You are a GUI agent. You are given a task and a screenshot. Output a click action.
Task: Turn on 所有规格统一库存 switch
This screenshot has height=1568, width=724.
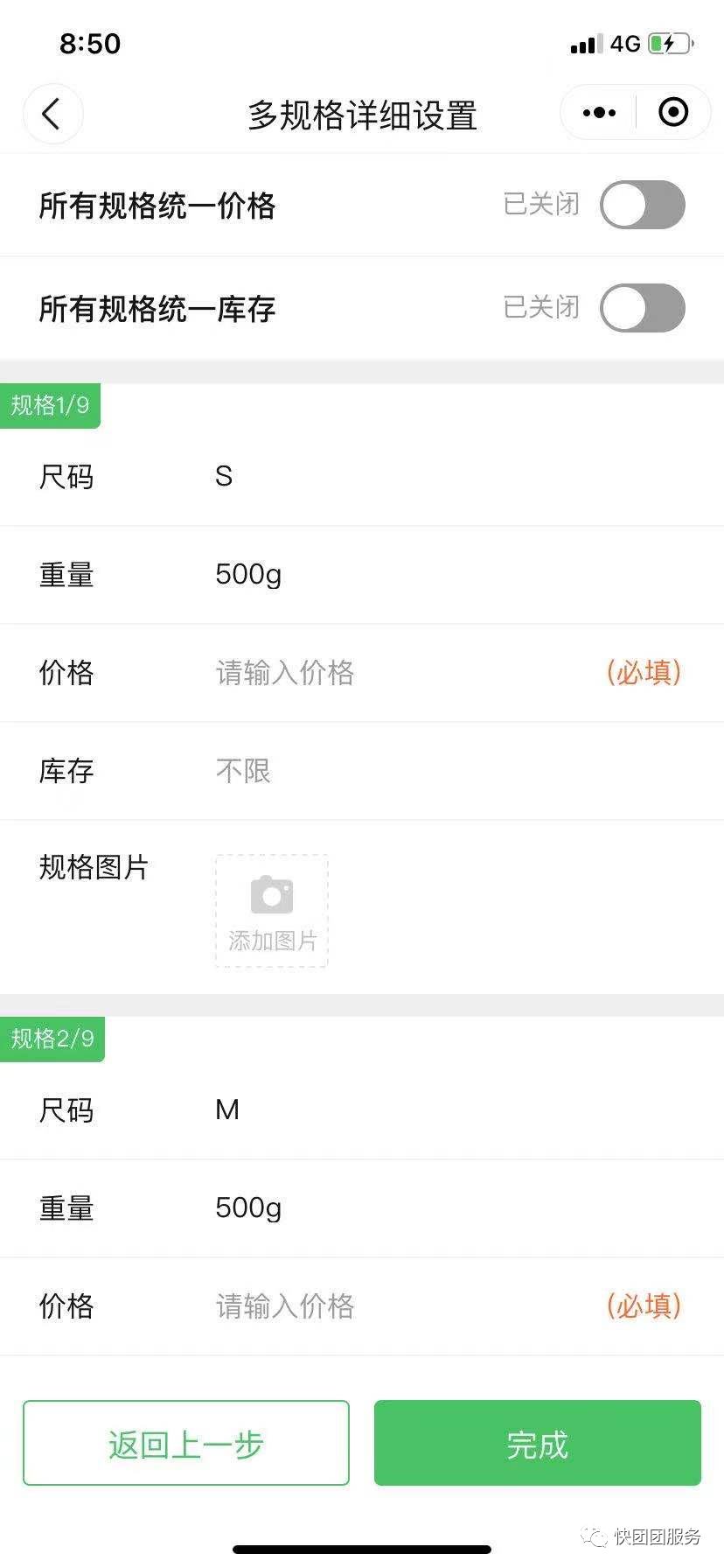[x=642, y=308]
